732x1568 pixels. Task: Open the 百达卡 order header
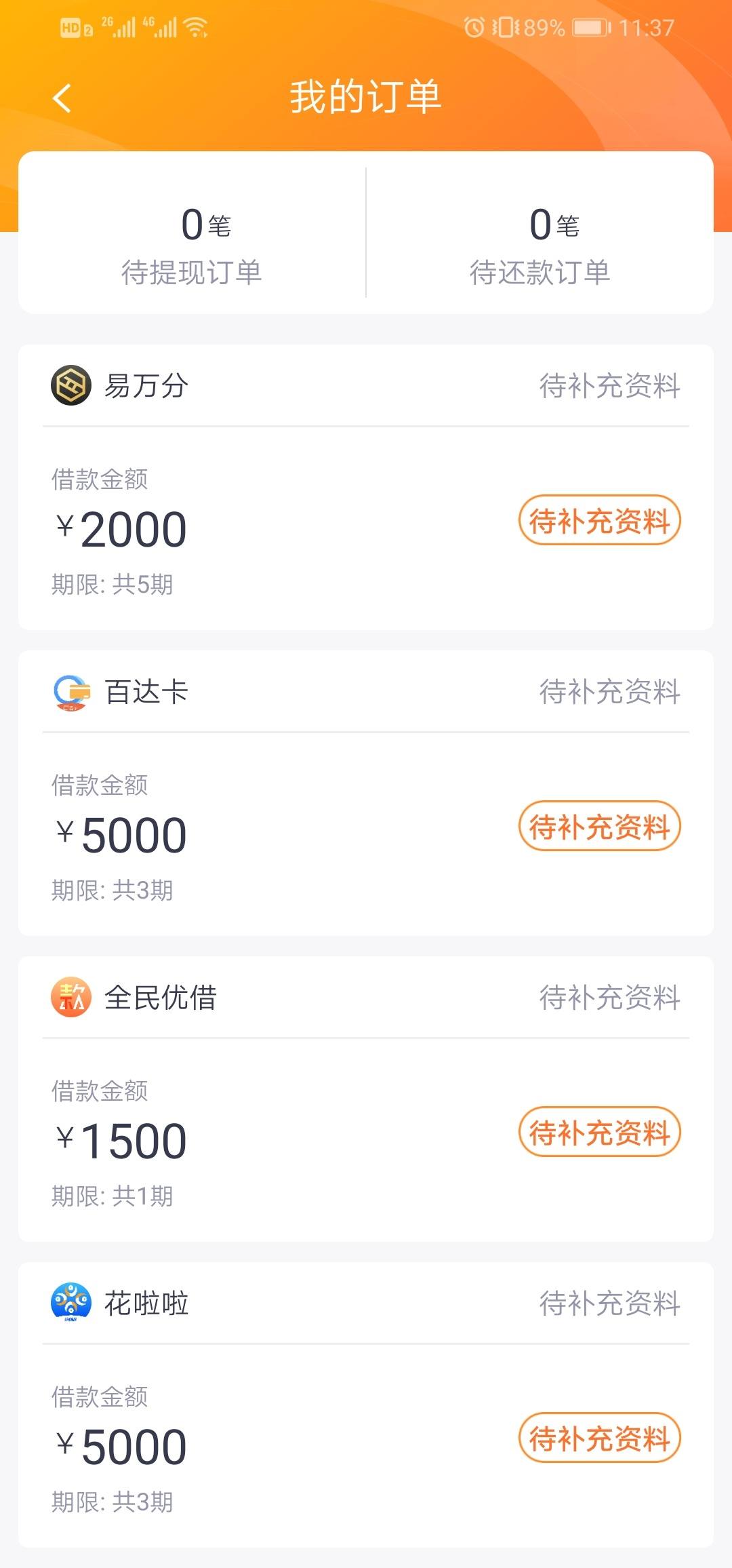[366, 692]
